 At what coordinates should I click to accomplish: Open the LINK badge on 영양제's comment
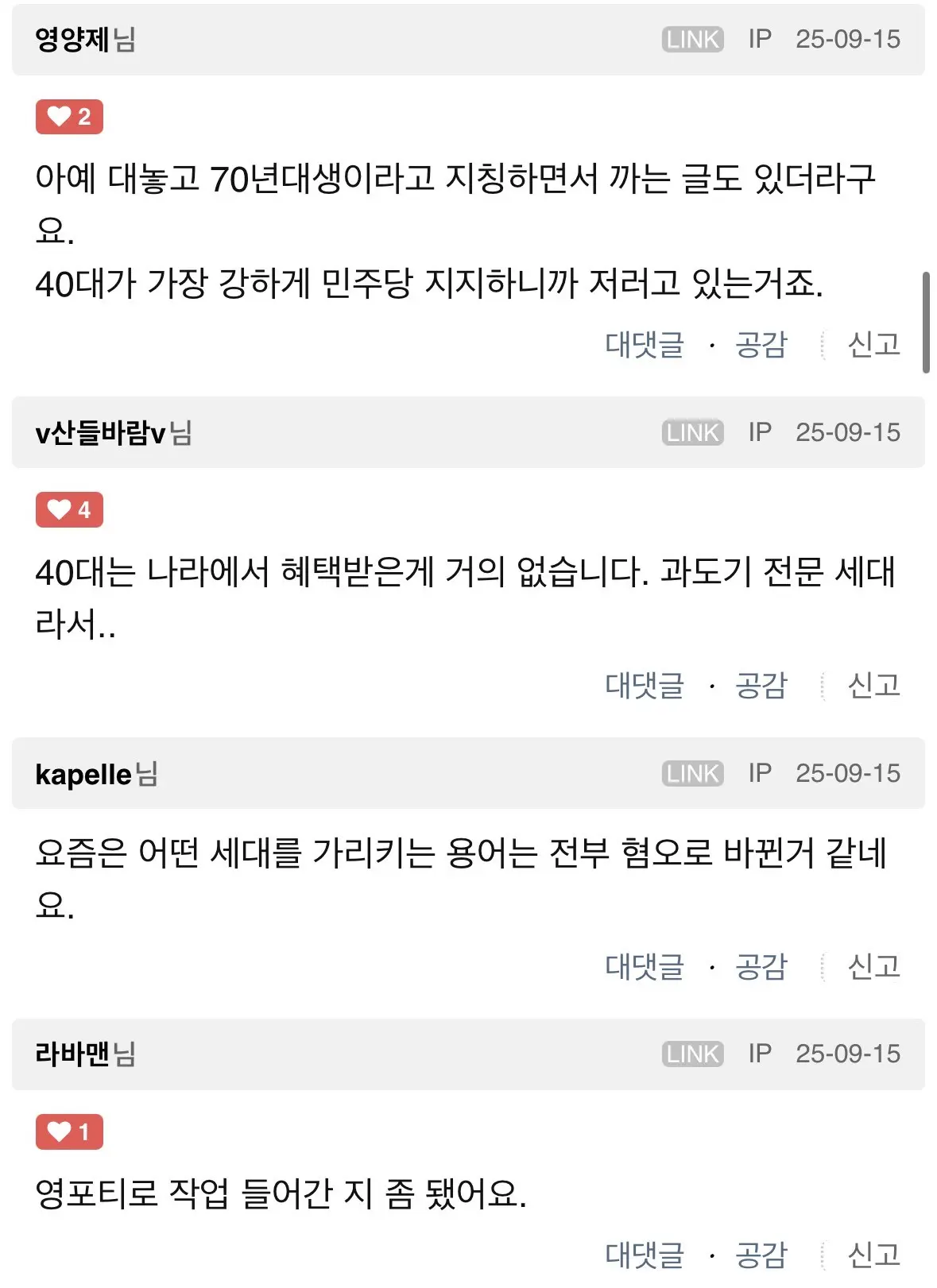point(692,39)
